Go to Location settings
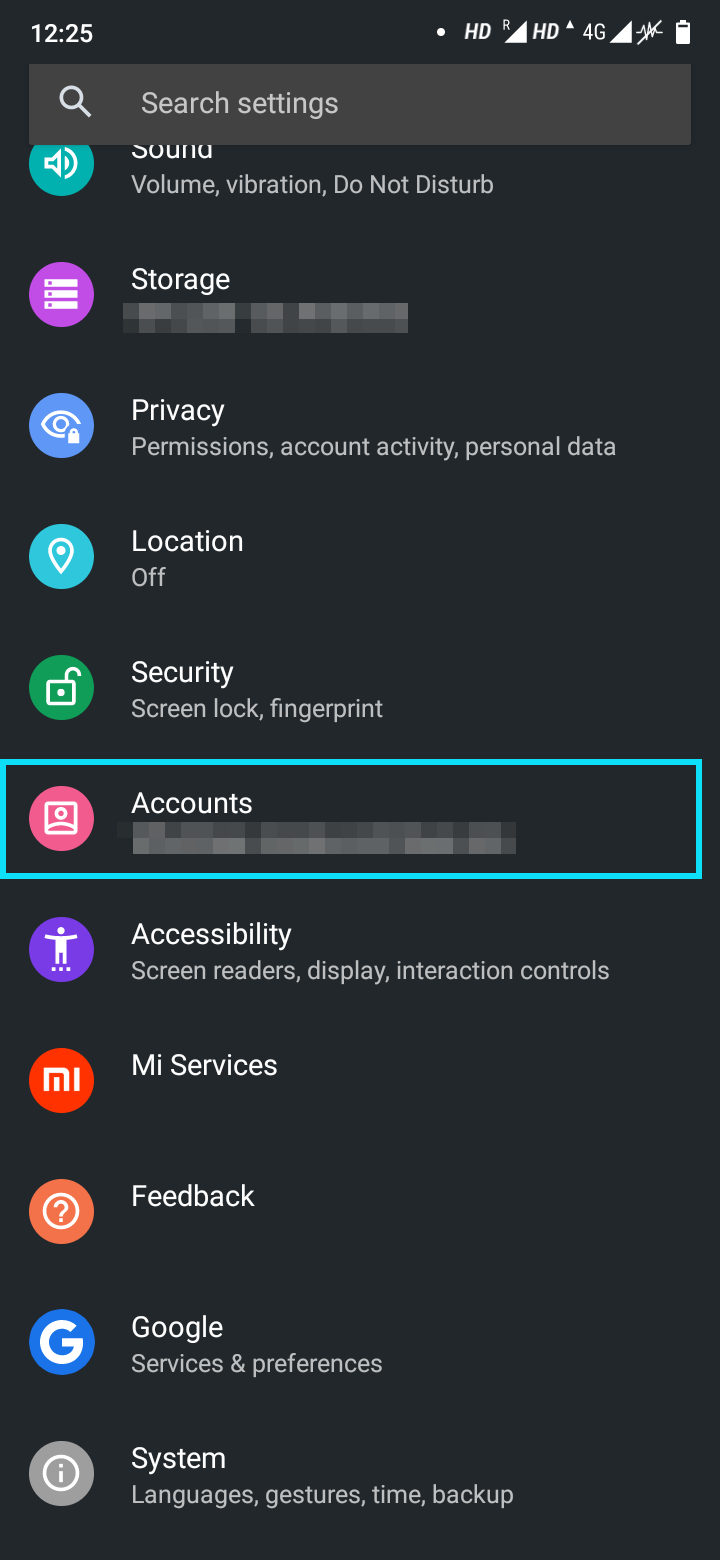Screen dimensions: 720x1560 pos(360,557)
